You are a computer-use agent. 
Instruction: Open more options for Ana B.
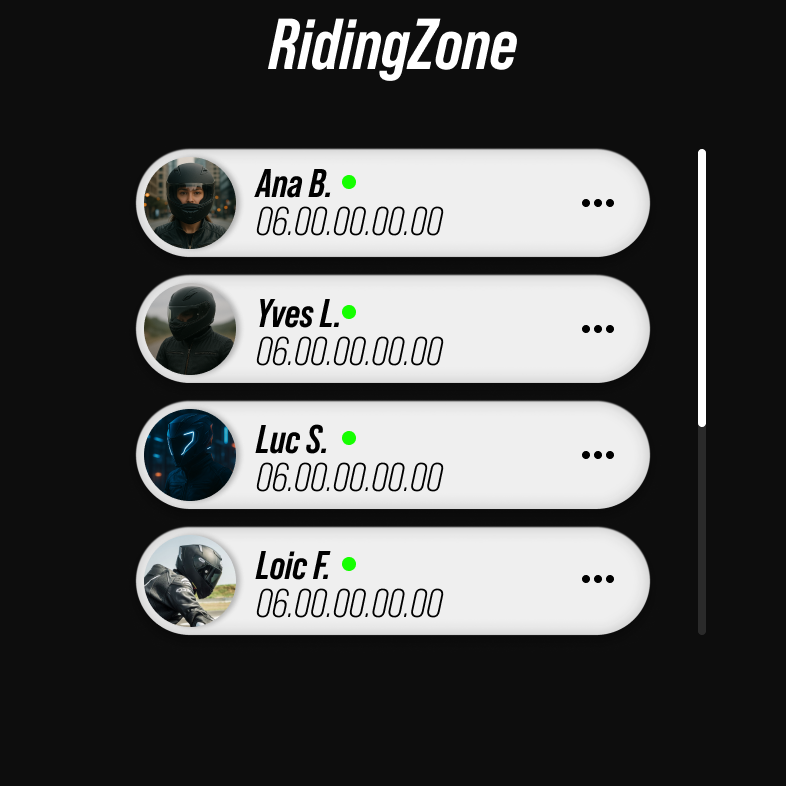pyautogui.click(x=597, y=203)
